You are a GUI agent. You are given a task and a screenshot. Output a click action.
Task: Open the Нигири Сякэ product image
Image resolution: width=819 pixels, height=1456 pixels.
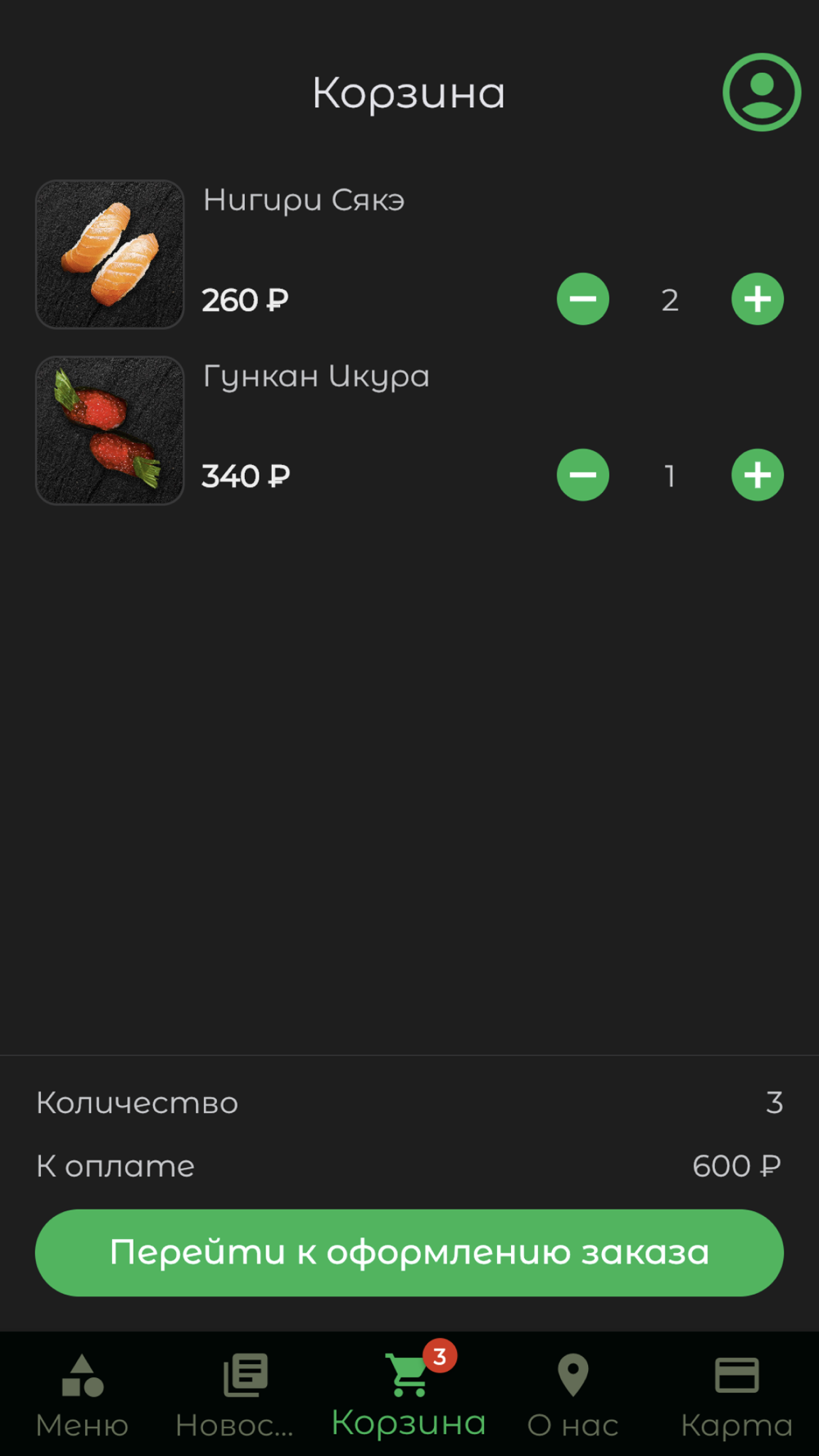click(x=110, y=255)
